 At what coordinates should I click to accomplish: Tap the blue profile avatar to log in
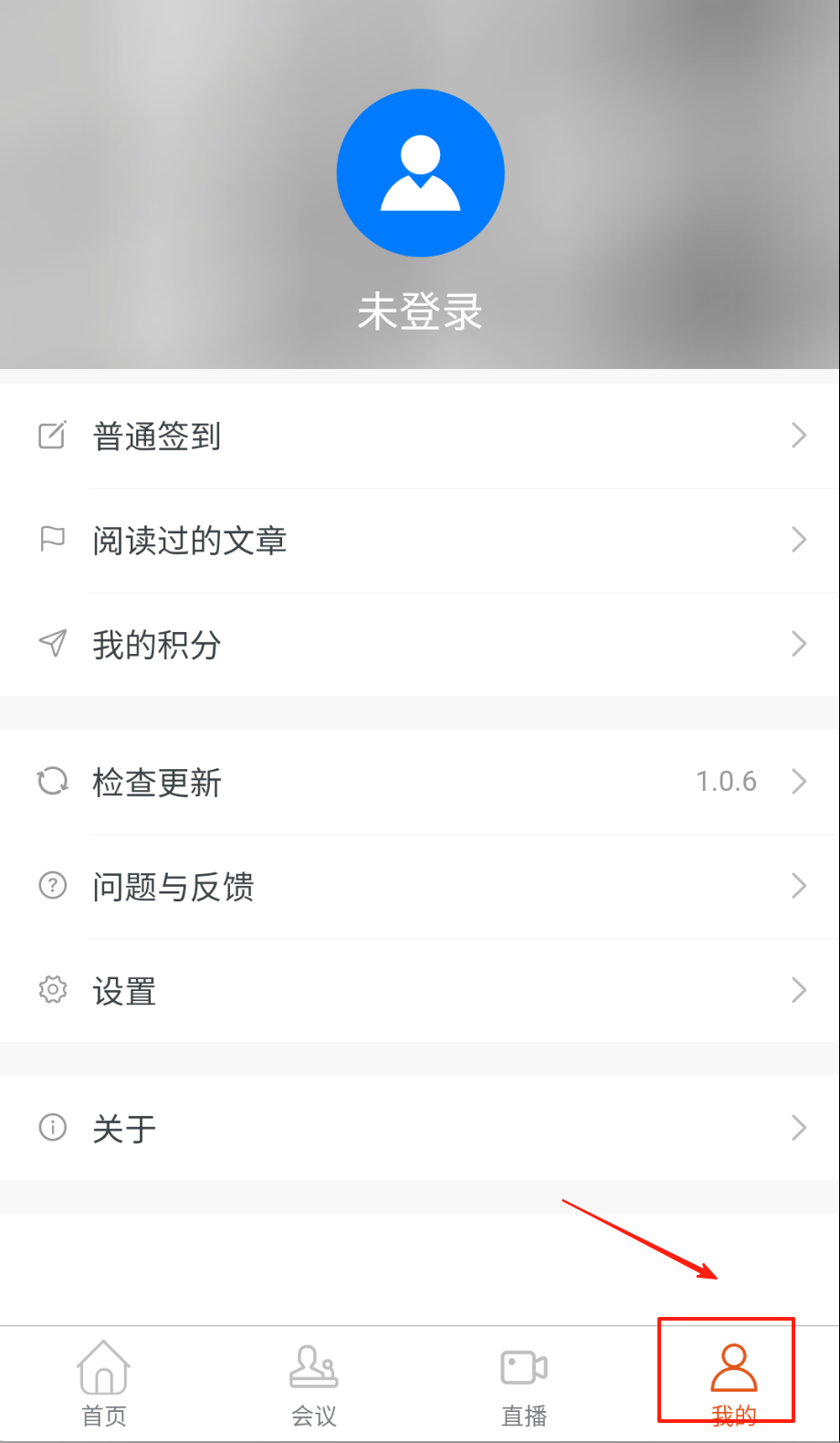420,174
